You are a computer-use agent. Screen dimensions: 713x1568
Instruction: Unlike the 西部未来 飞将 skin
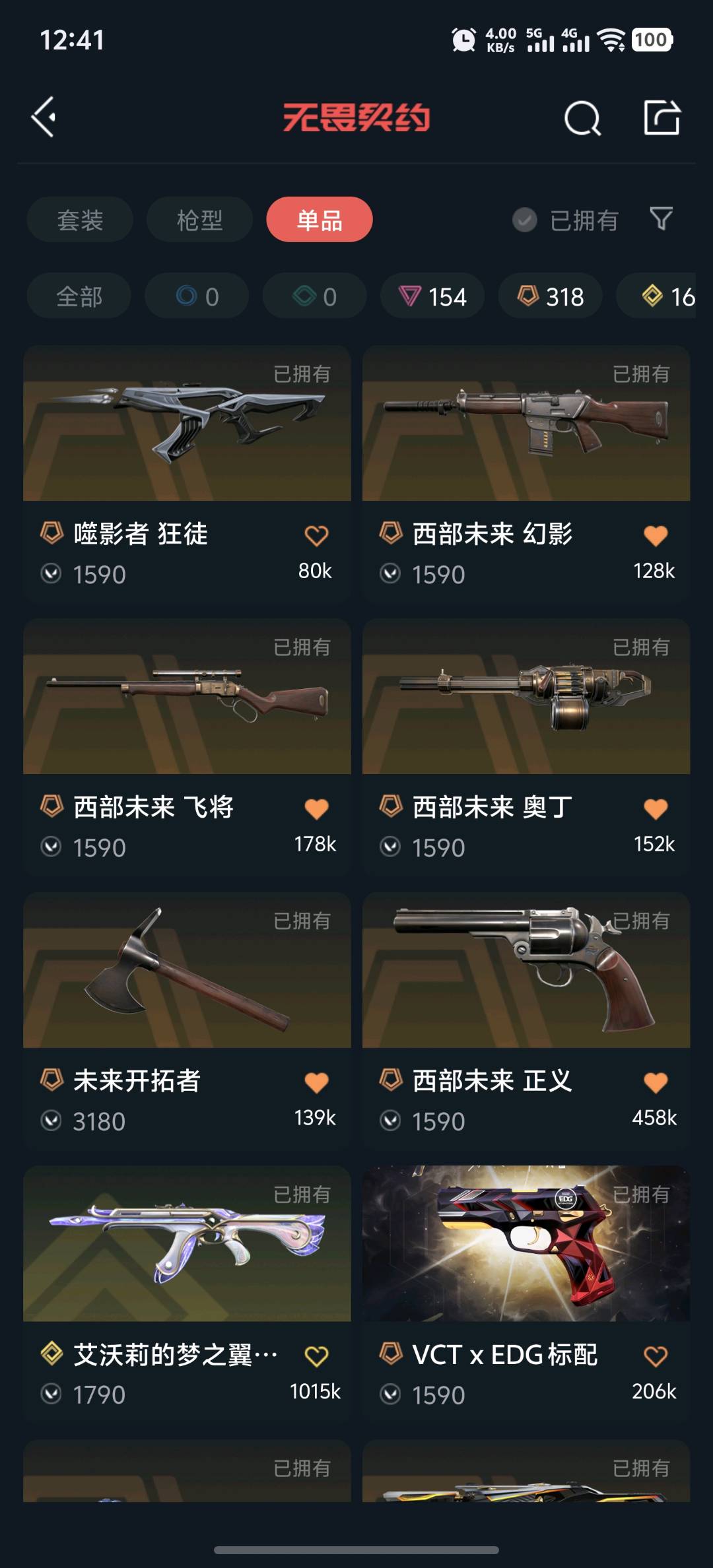pyautogui.click(x=316, y=808)
